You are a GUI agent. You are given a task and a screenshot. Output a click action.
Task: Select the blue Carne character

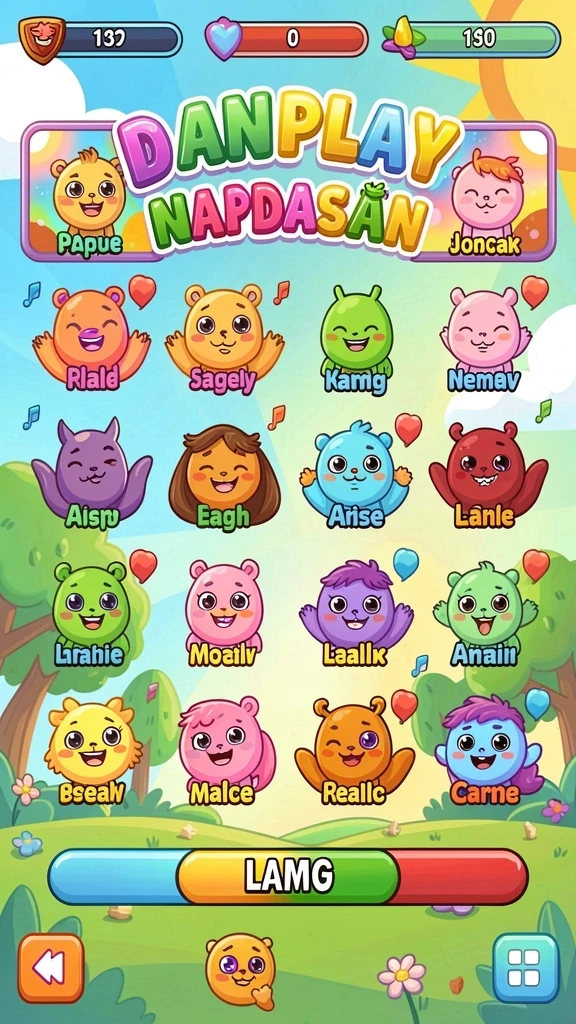(486, 750)
